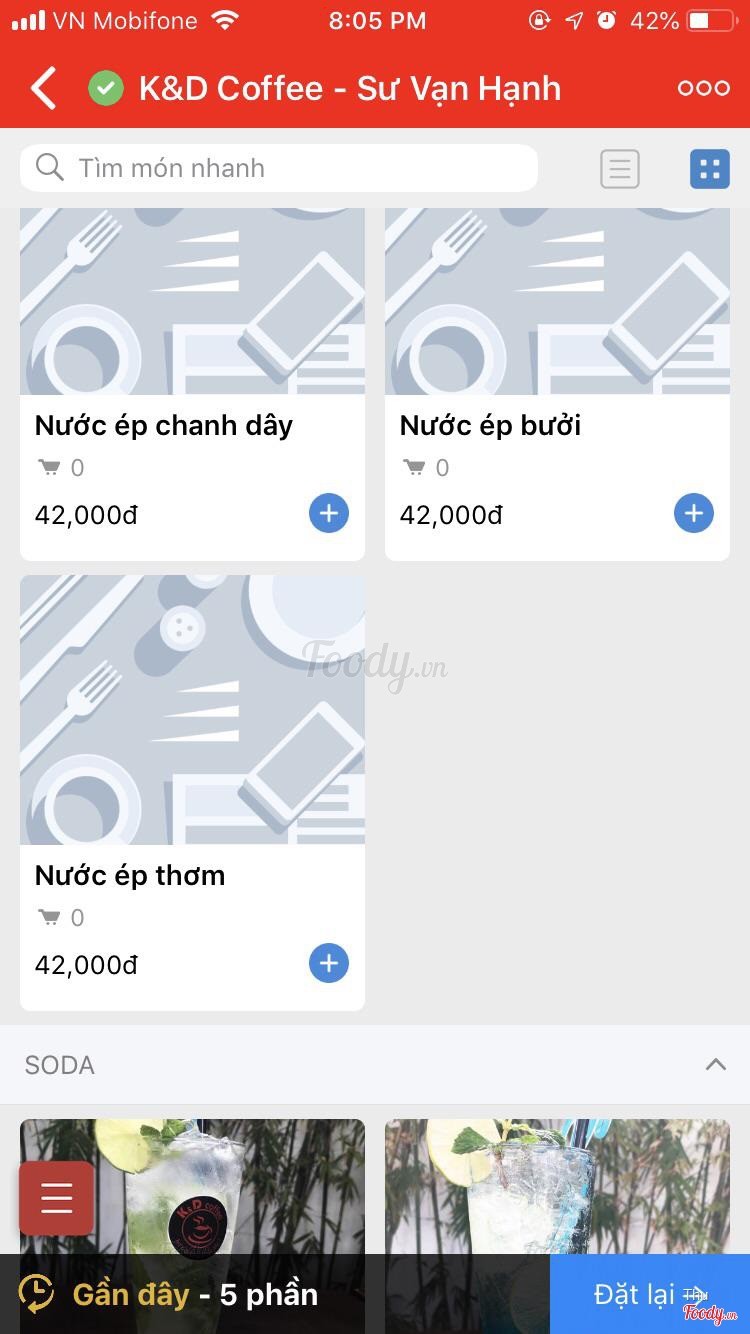Open the three-dot overflow menu
The height and width of the screenshot is (1334, 750).
(x=703, y=88)
